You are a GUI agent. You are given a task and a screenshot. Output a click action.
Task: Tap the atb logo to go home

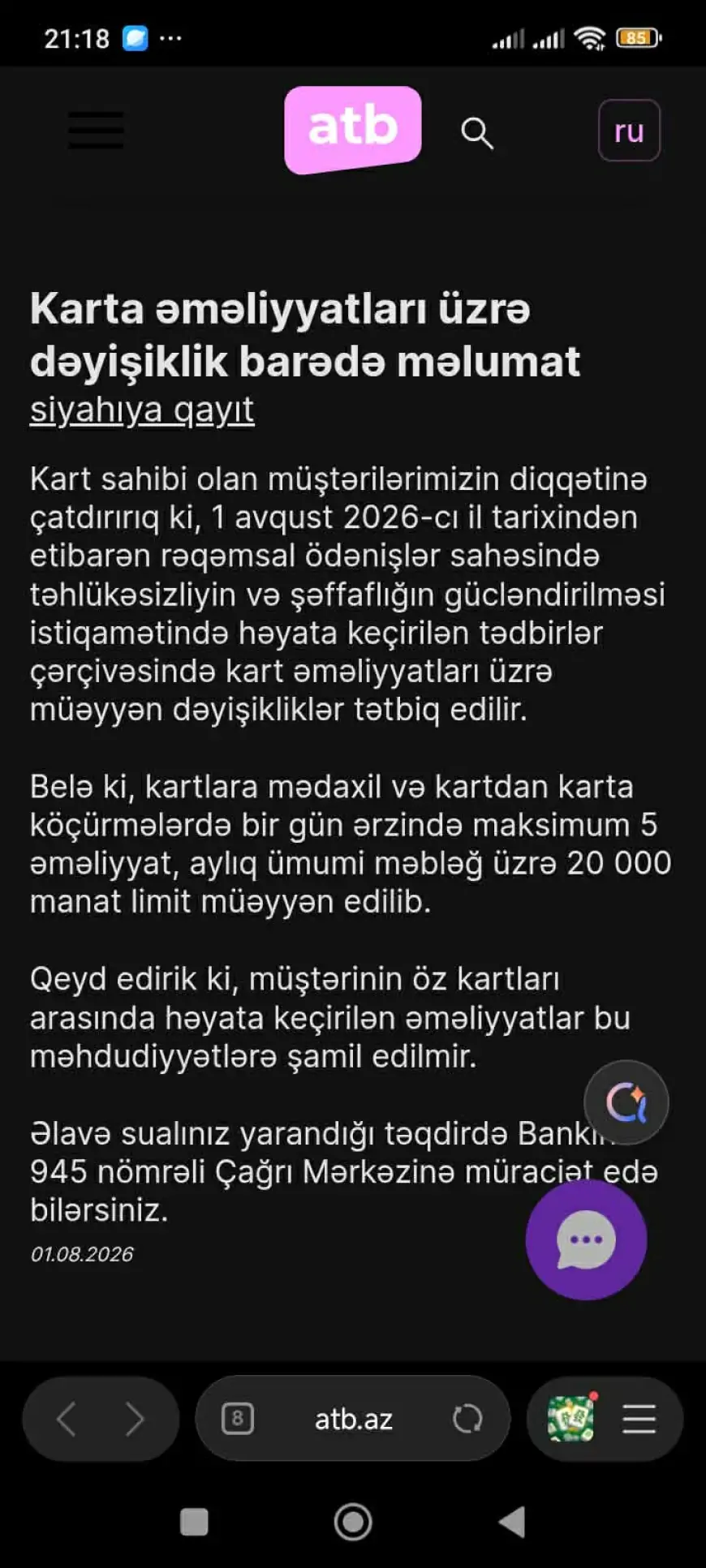[353, 129]
